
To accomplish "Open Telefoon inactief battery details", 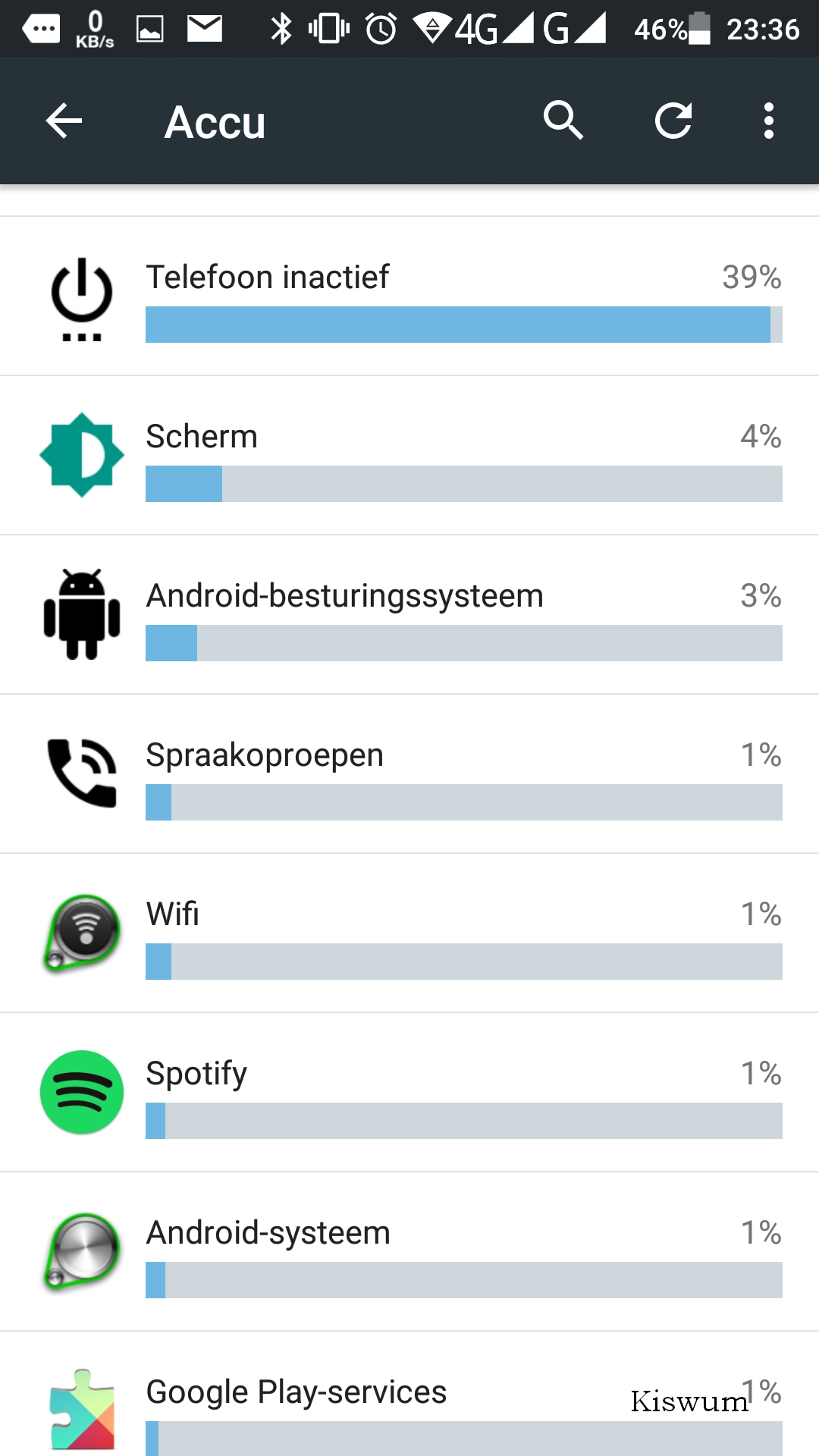I will pyautogui.click(x=409, y=297).
